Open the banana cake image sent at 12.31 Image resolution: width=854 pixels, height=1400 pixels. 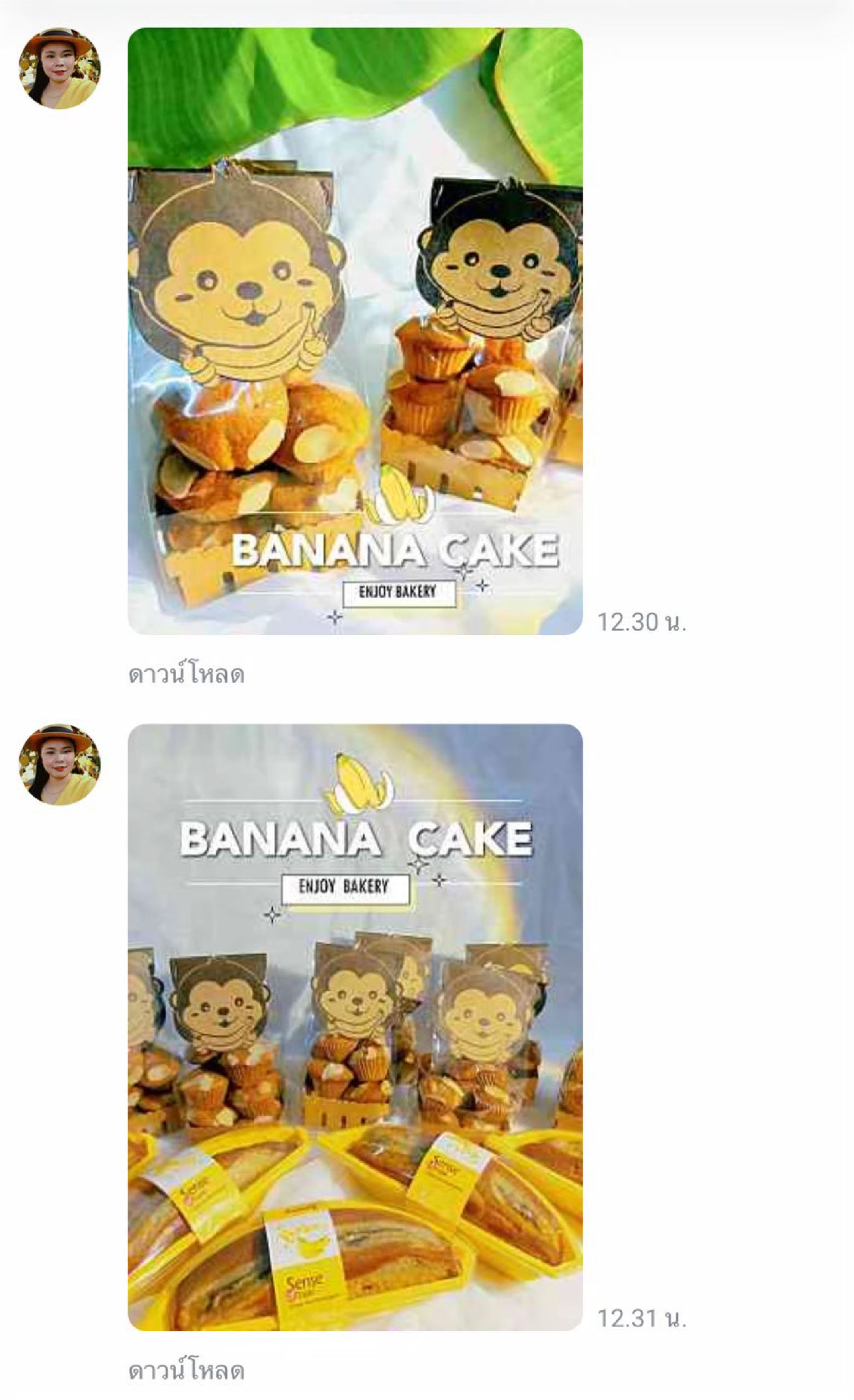point(355,1026)
